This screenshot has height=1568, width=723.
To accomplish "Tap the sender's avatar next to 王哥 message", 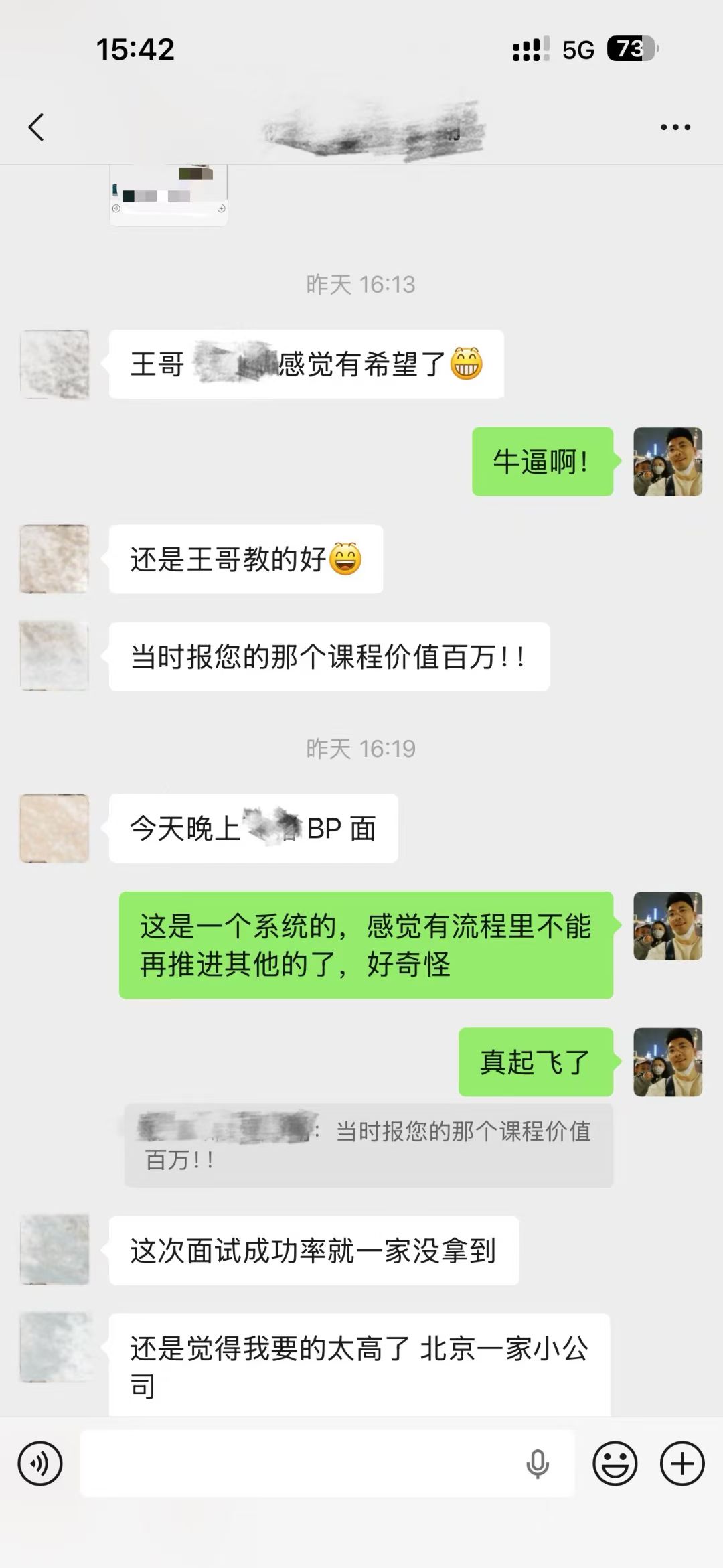I will [55, 364].
